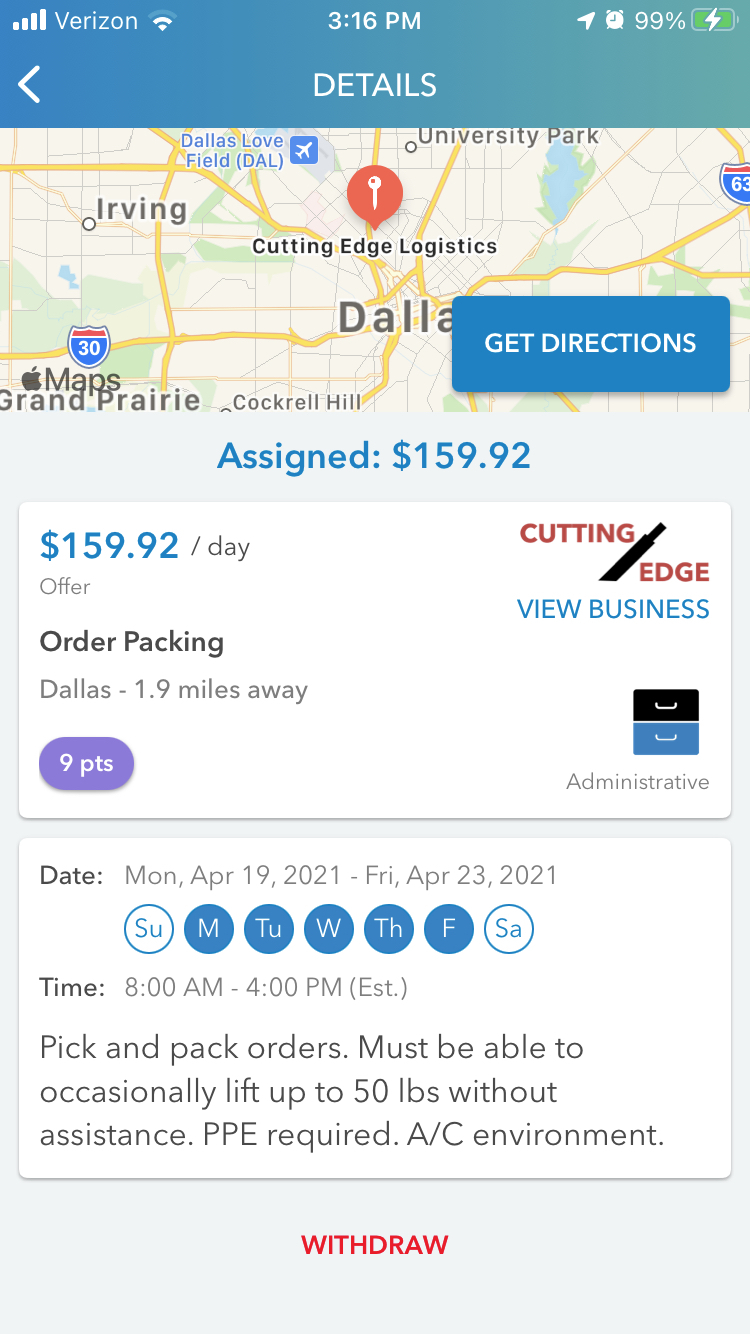Go back from the Details screen
Viewport: 750px width, 1334px height.
[30, 85]
